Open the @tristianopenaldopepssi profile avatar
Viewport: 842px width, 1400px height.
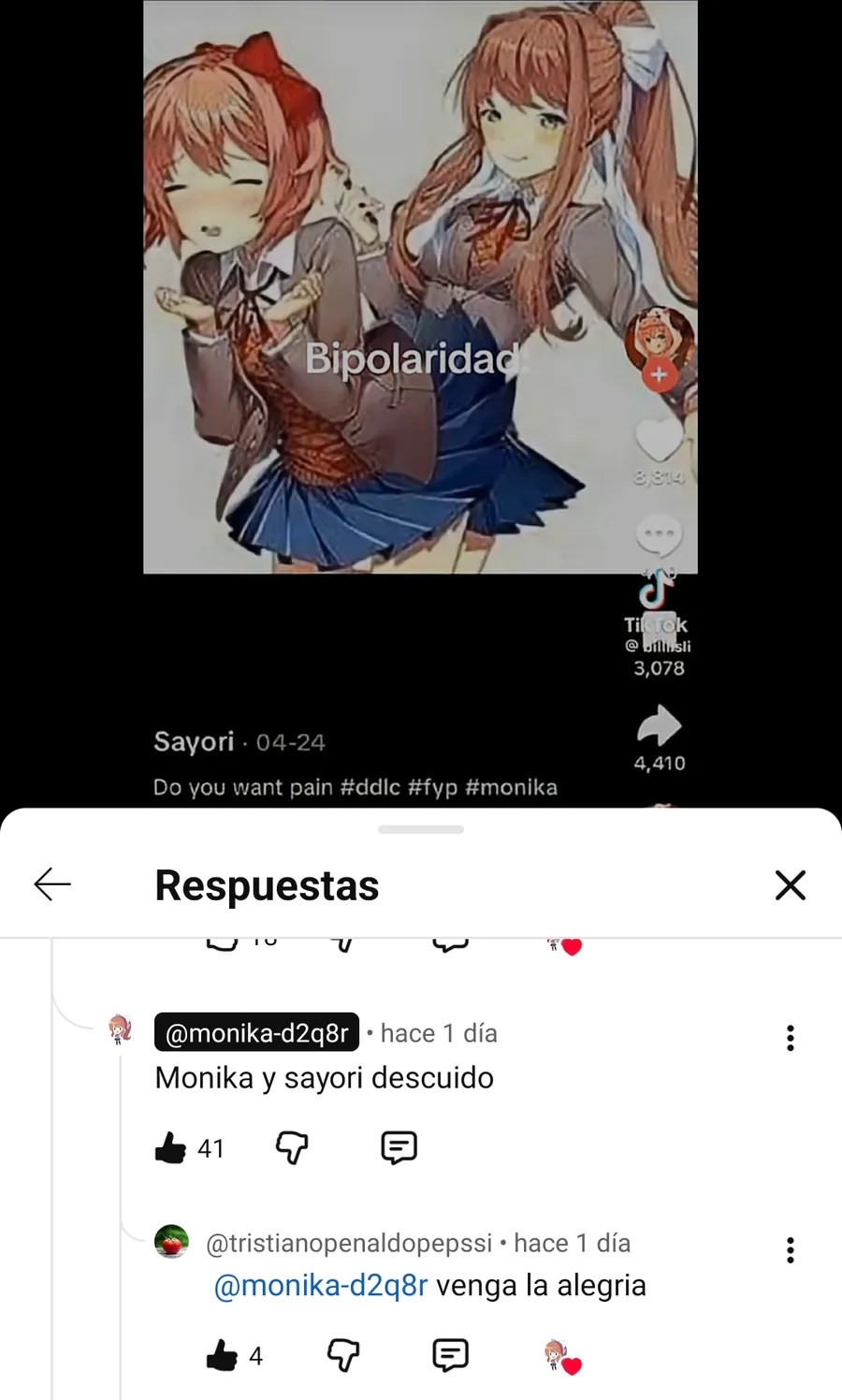(171, 1242)
